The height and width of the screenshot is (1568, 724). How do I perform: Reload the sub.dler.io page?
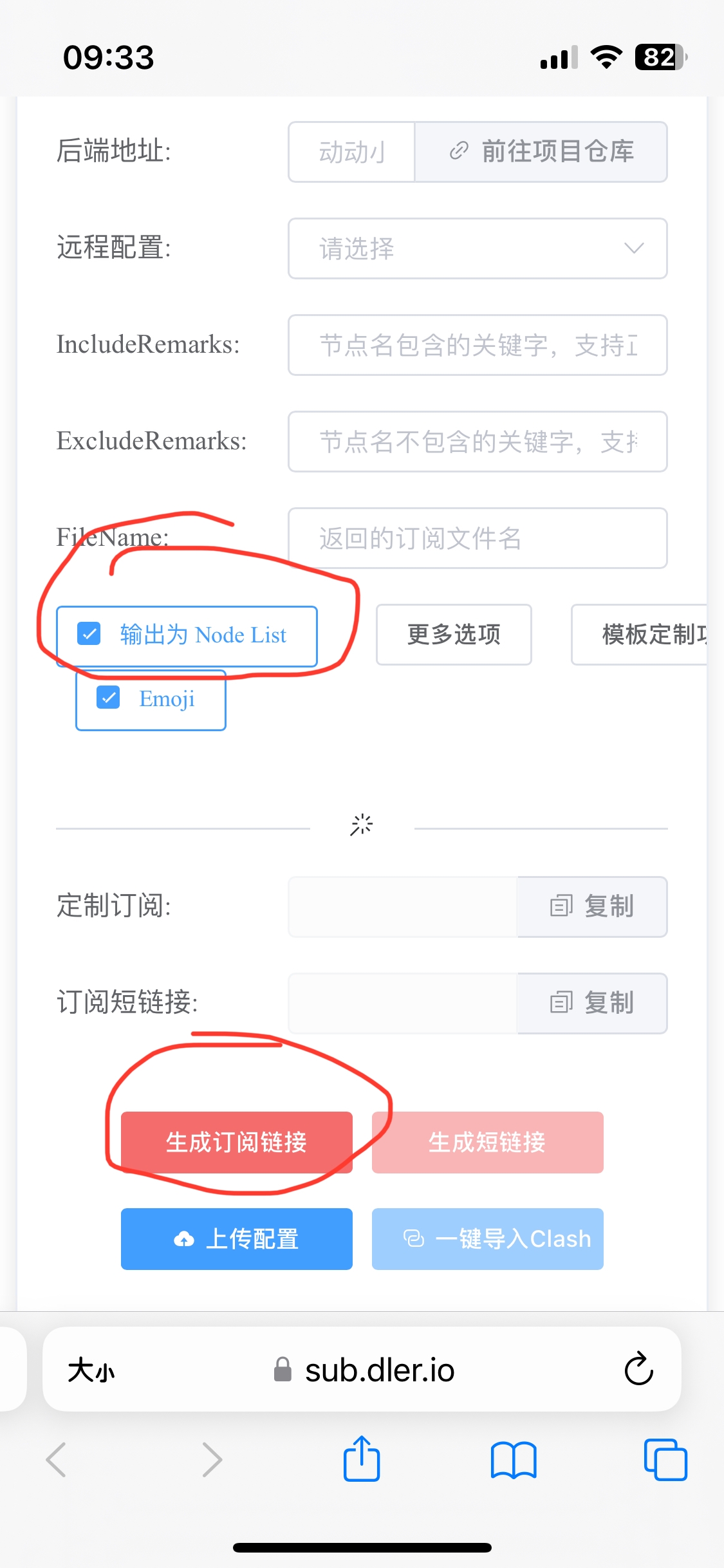[x=638, y=1369]
